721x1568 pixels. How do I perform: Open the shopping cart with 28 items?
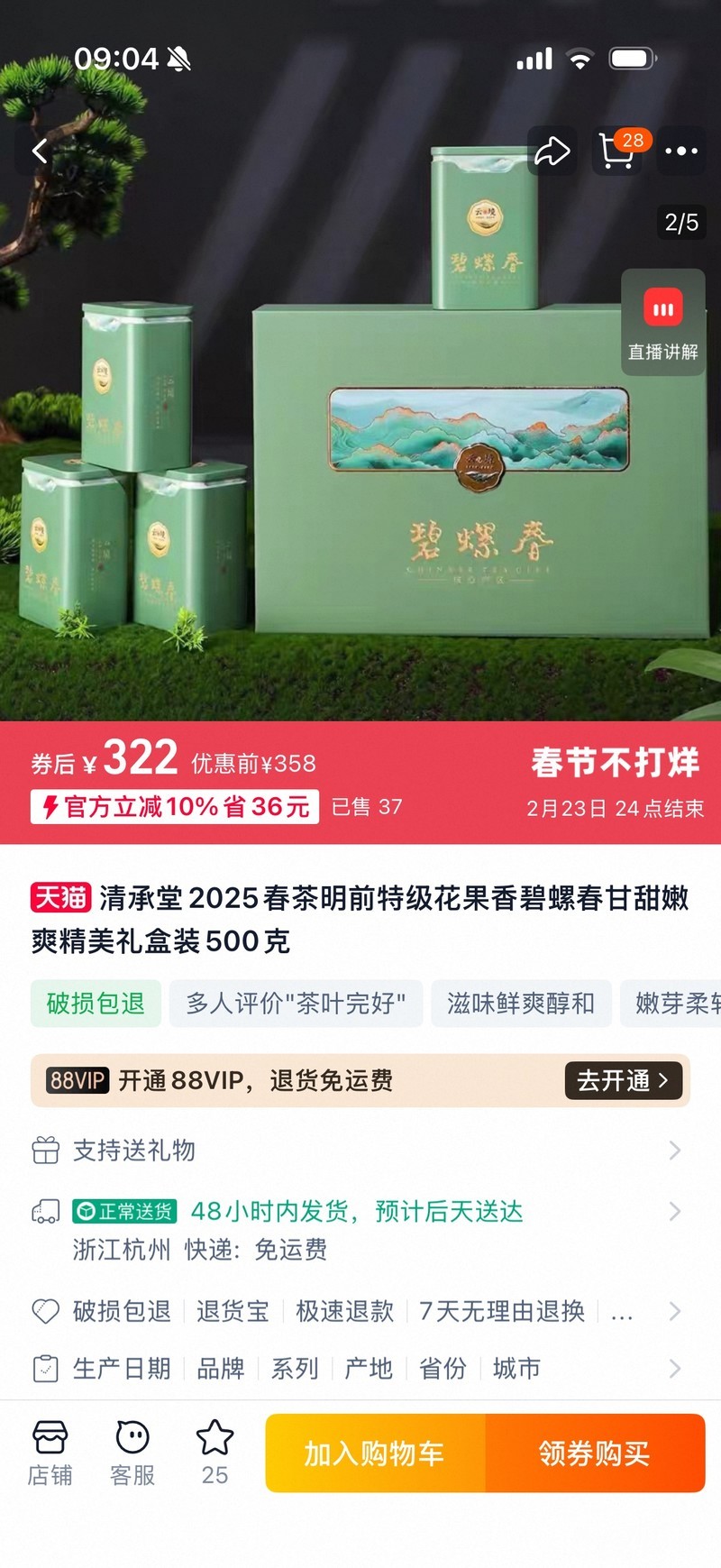(617, 151)
